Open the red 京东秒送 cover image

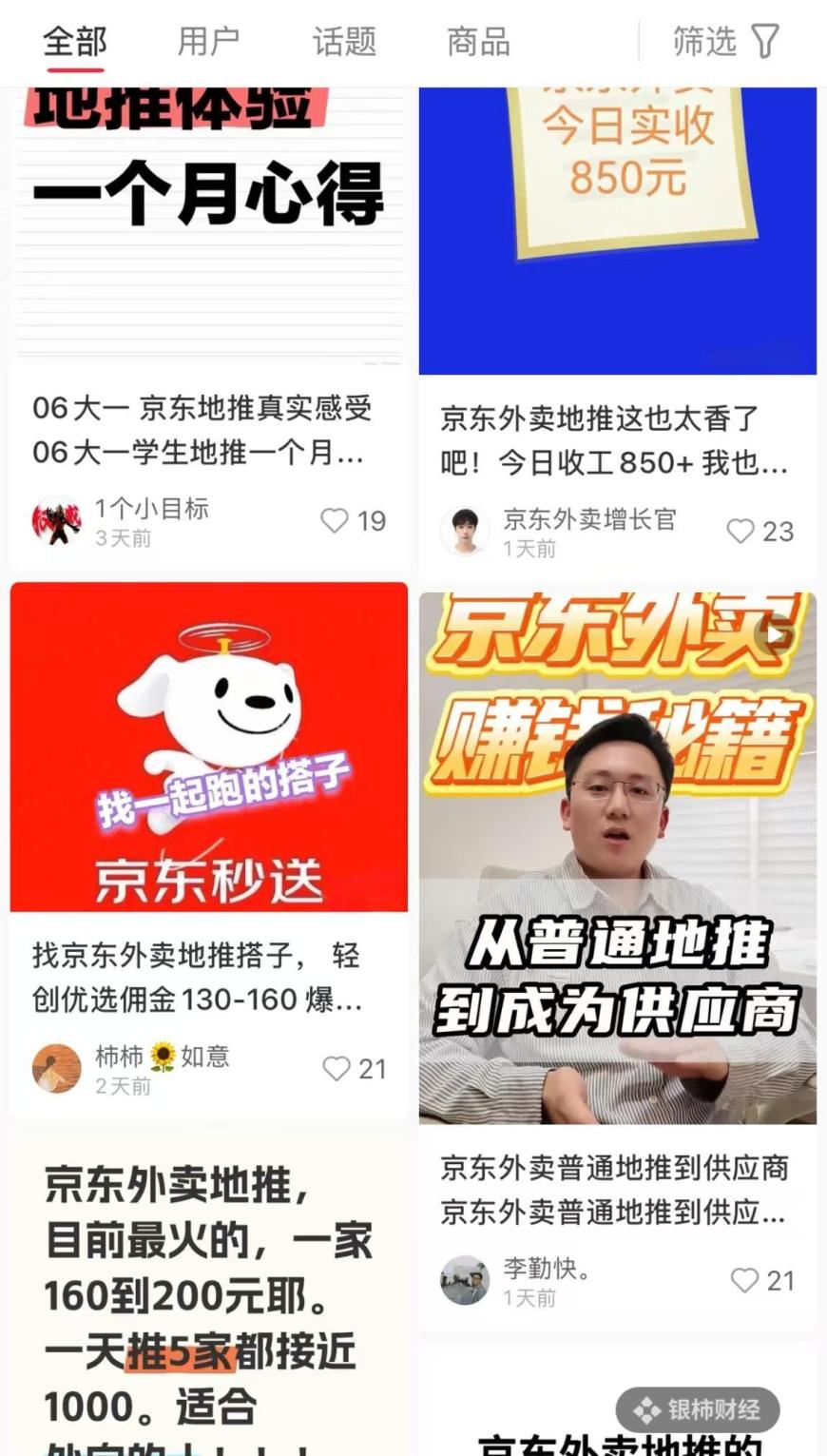click(x=207, y=751)
